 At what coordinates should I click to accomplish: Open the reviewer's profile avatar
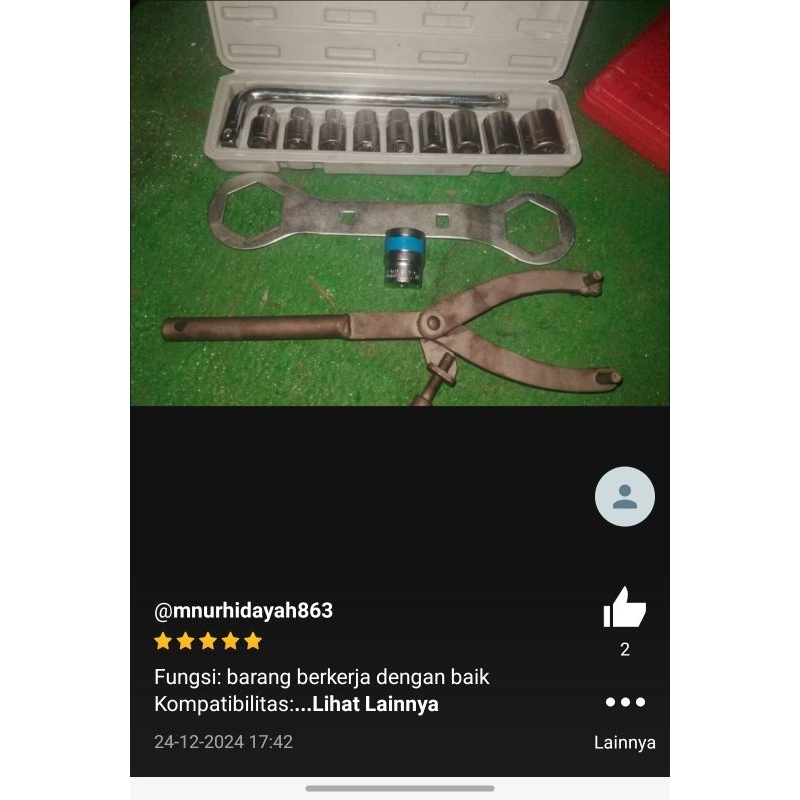[x=624, y=497]
